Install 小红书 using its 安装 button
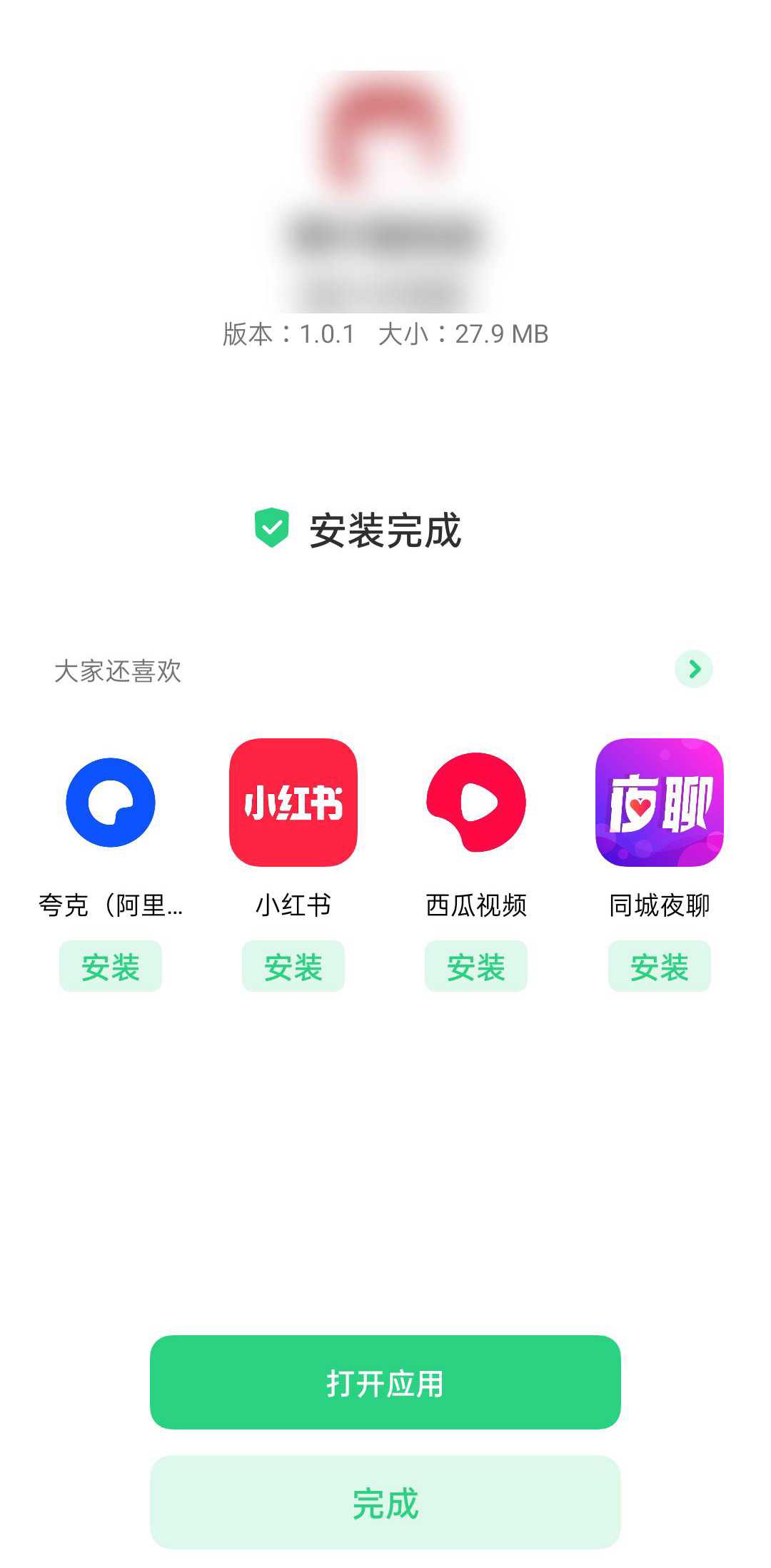This screenshot has height=1568, width=771. (x=293, y=965)
